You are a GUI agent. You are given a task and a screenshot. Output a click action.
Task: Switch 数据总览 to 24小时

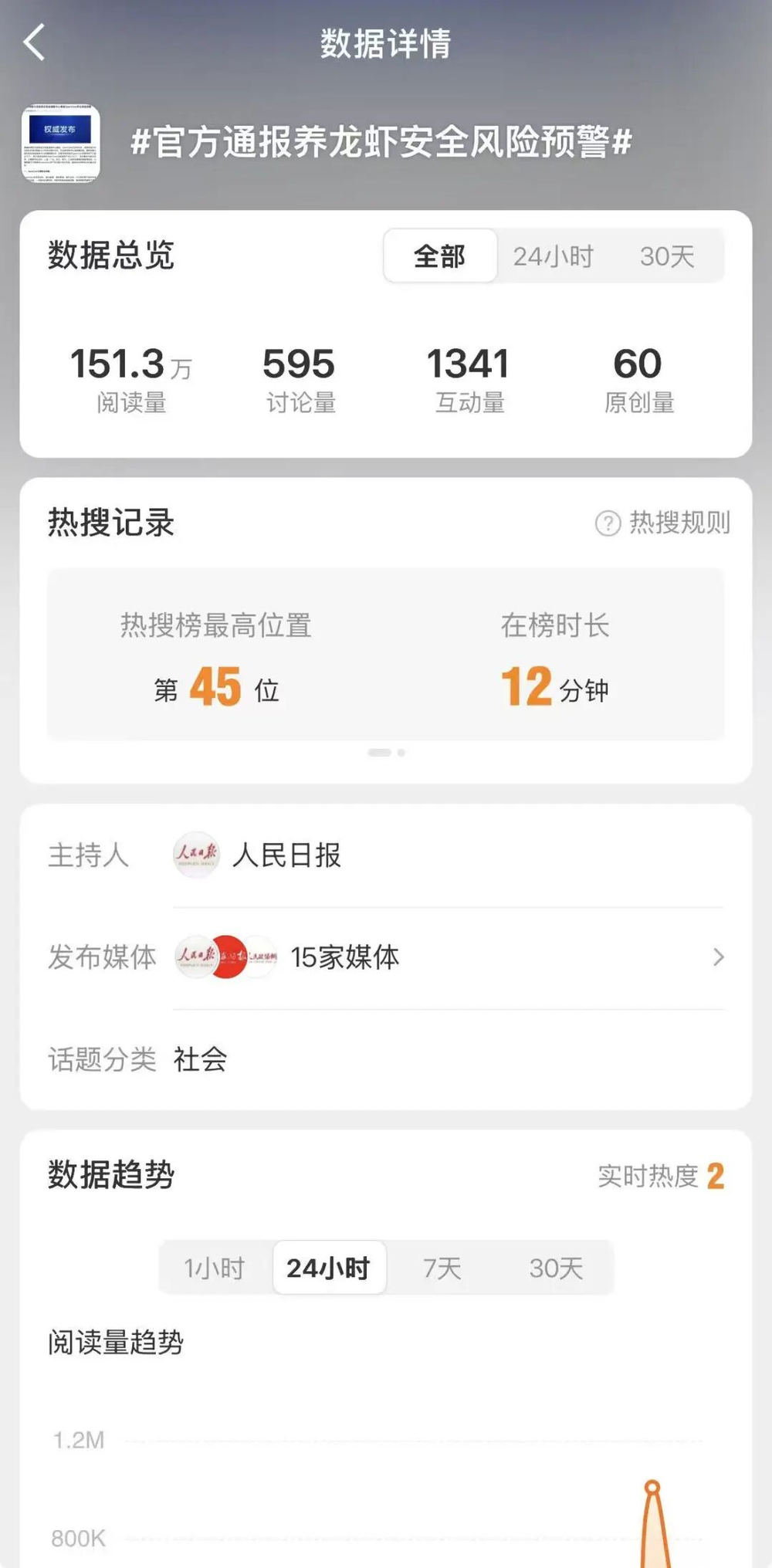point(554,256)
